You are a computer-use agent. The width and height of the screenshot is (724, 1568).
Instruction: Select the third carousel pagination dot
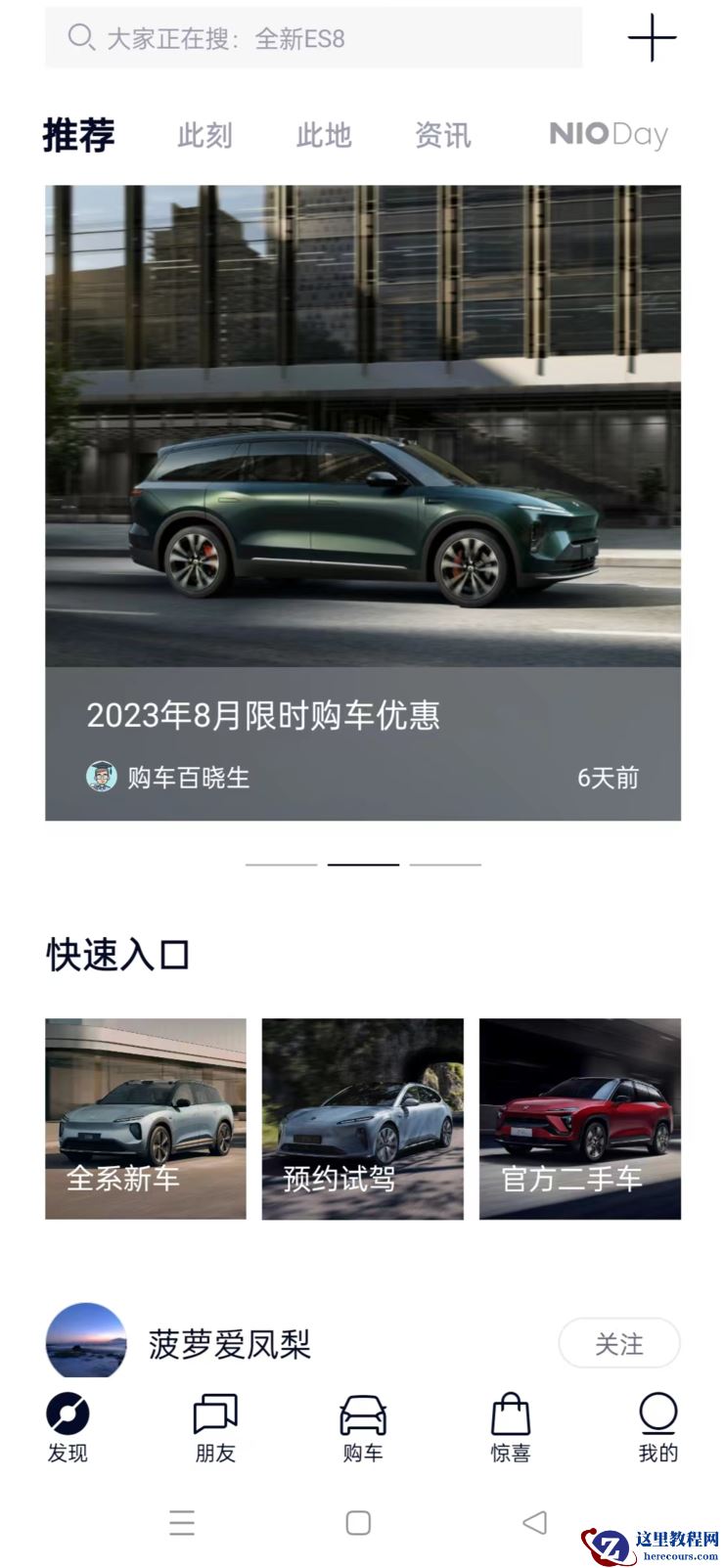click(x=445, y=864)
